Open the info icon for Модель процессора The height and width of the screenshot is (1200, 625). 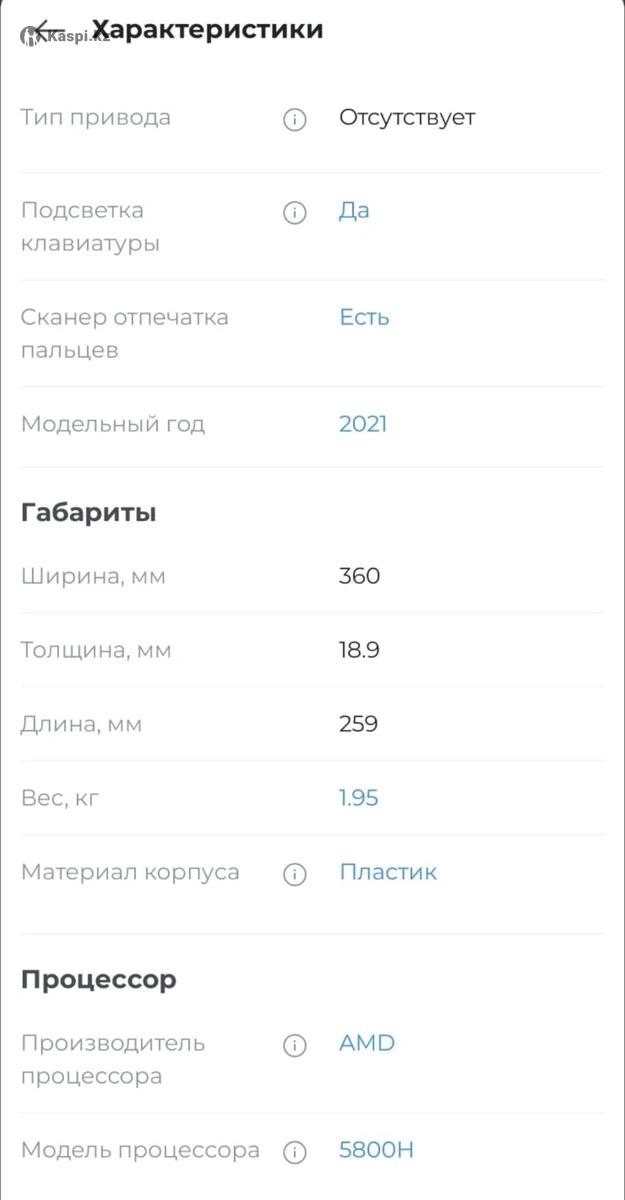(x=294, y=1152)
